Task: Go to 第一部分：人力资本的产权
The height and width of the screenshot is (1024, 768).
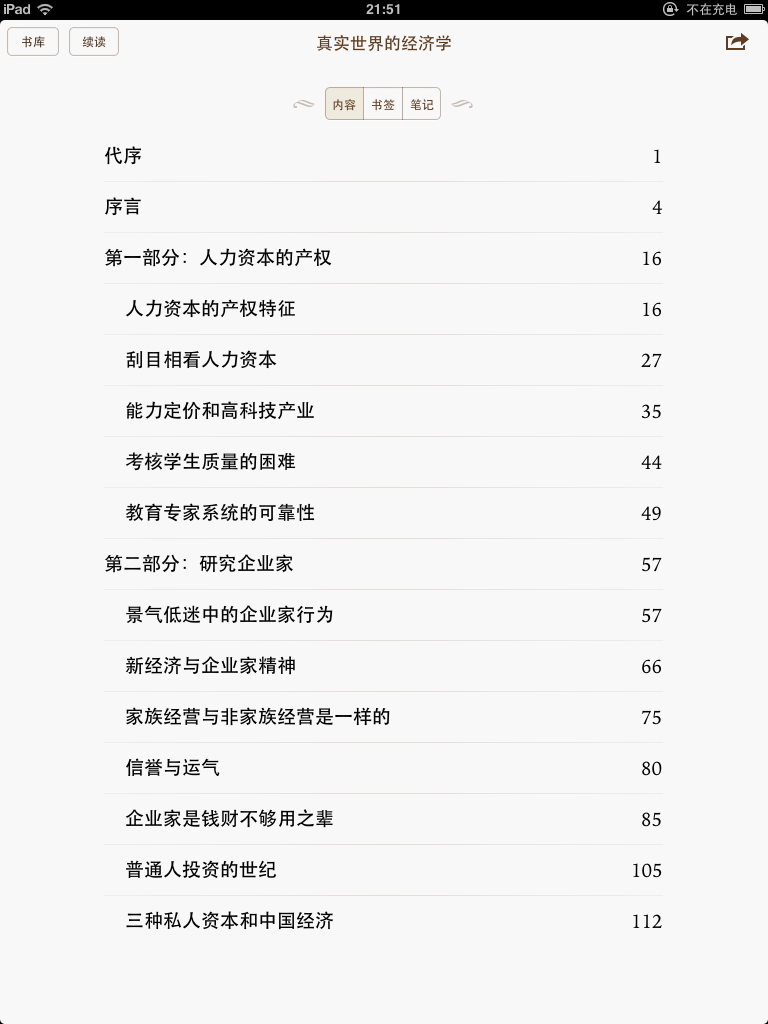Action: (x=218, y=258)
